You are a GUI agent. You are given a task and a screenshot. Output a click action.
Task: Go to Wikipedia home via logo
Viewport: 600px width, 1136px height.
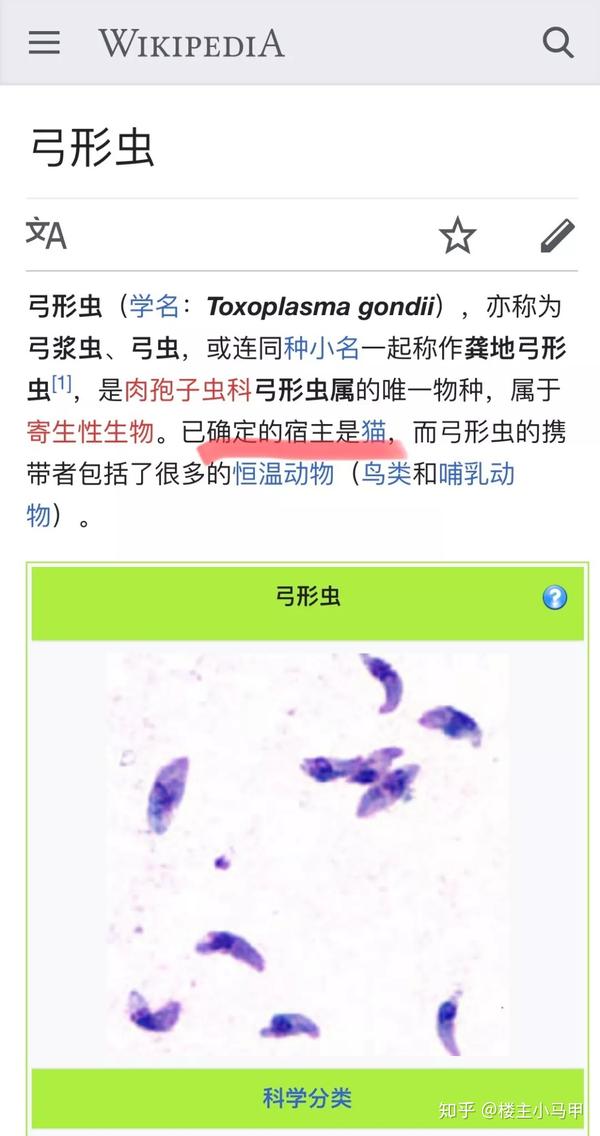190,43
